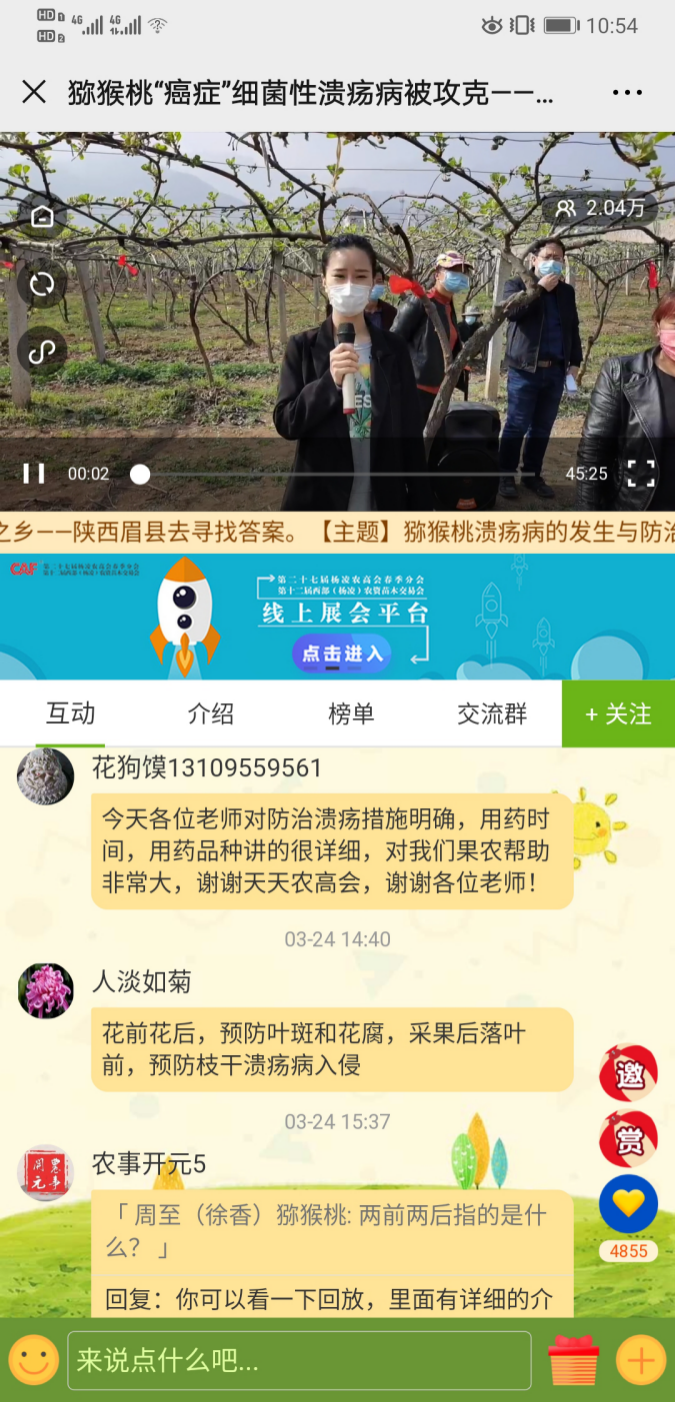Refresh the live video stream
The width and height of the screenshot is (676, 1403).
click(x=42, y=285)
